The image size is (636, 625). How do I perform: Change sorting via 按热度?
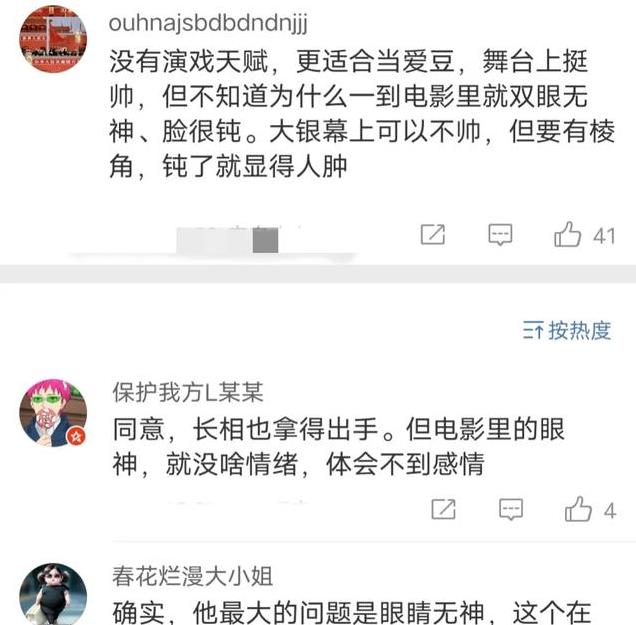tap(566, 331)
